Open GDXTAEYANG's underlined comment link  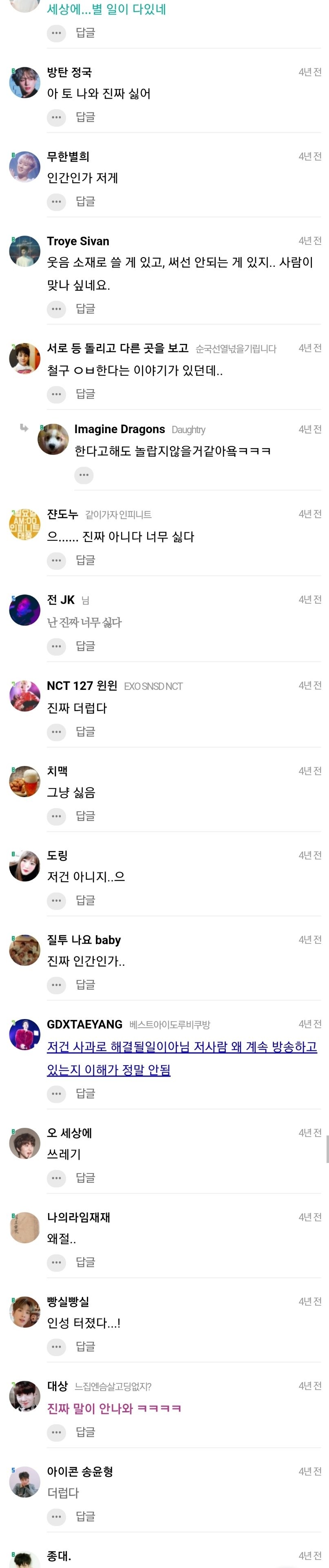click(181, 1047)
